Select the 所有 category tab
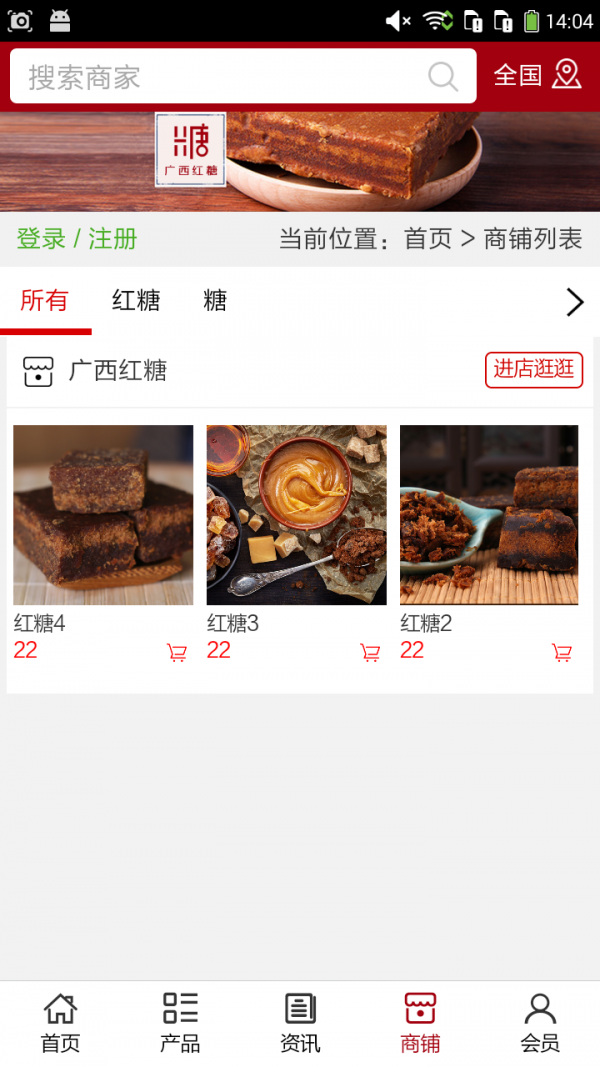This screenshot has width=600, height=1067. click(x=44, y=300)
